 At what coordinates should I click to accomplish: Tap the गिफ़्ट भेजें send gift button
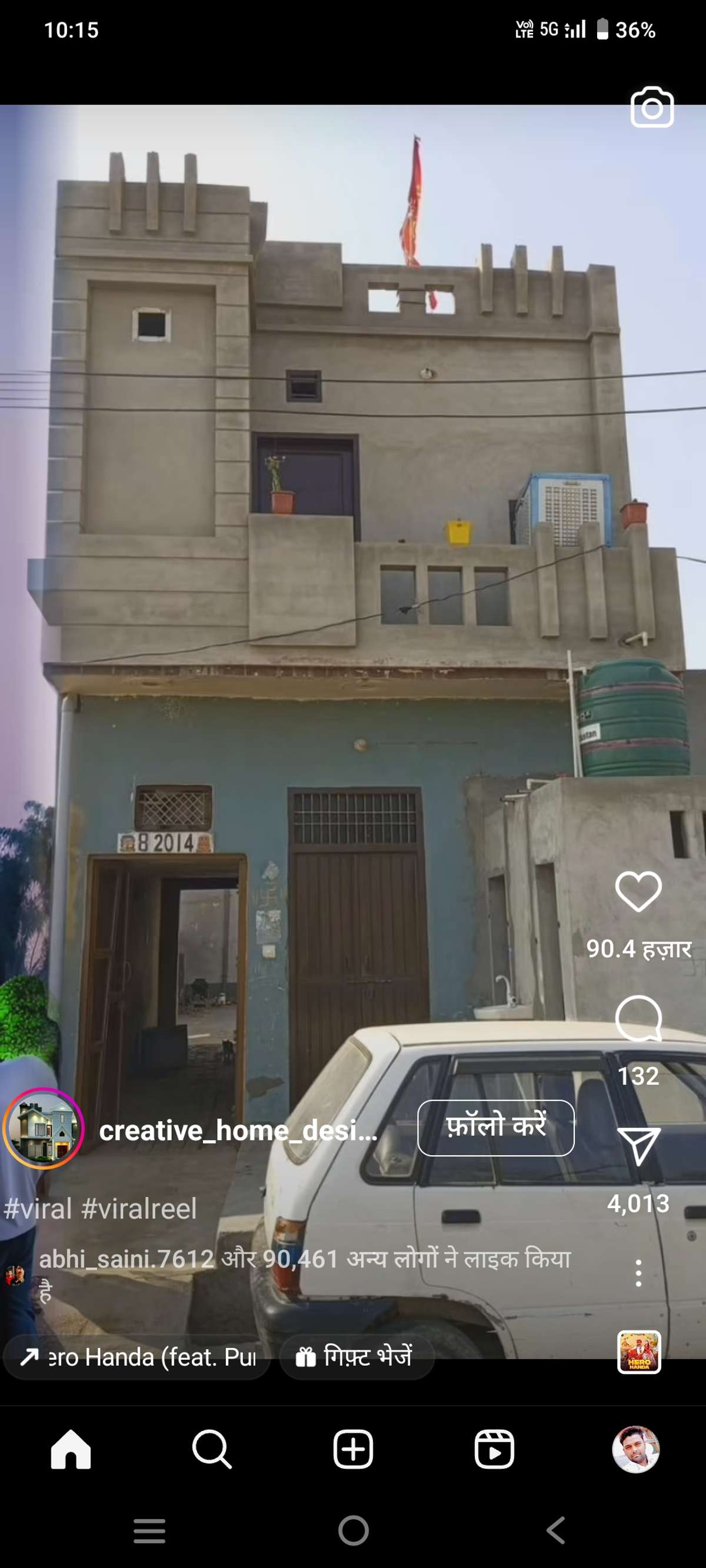pos(356,1357)
